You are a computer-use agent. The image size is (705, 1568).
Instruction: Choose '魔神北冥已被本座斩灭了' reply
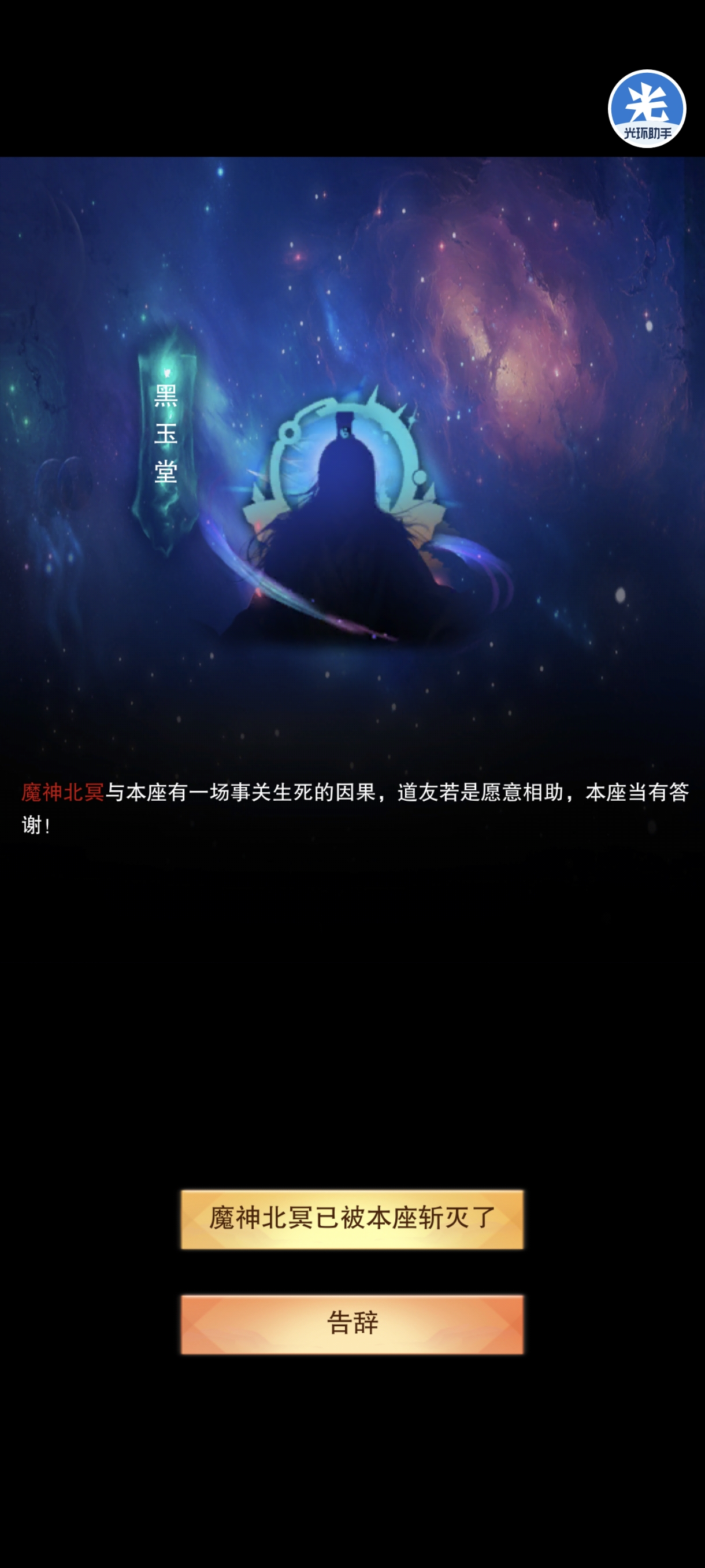351,1219
